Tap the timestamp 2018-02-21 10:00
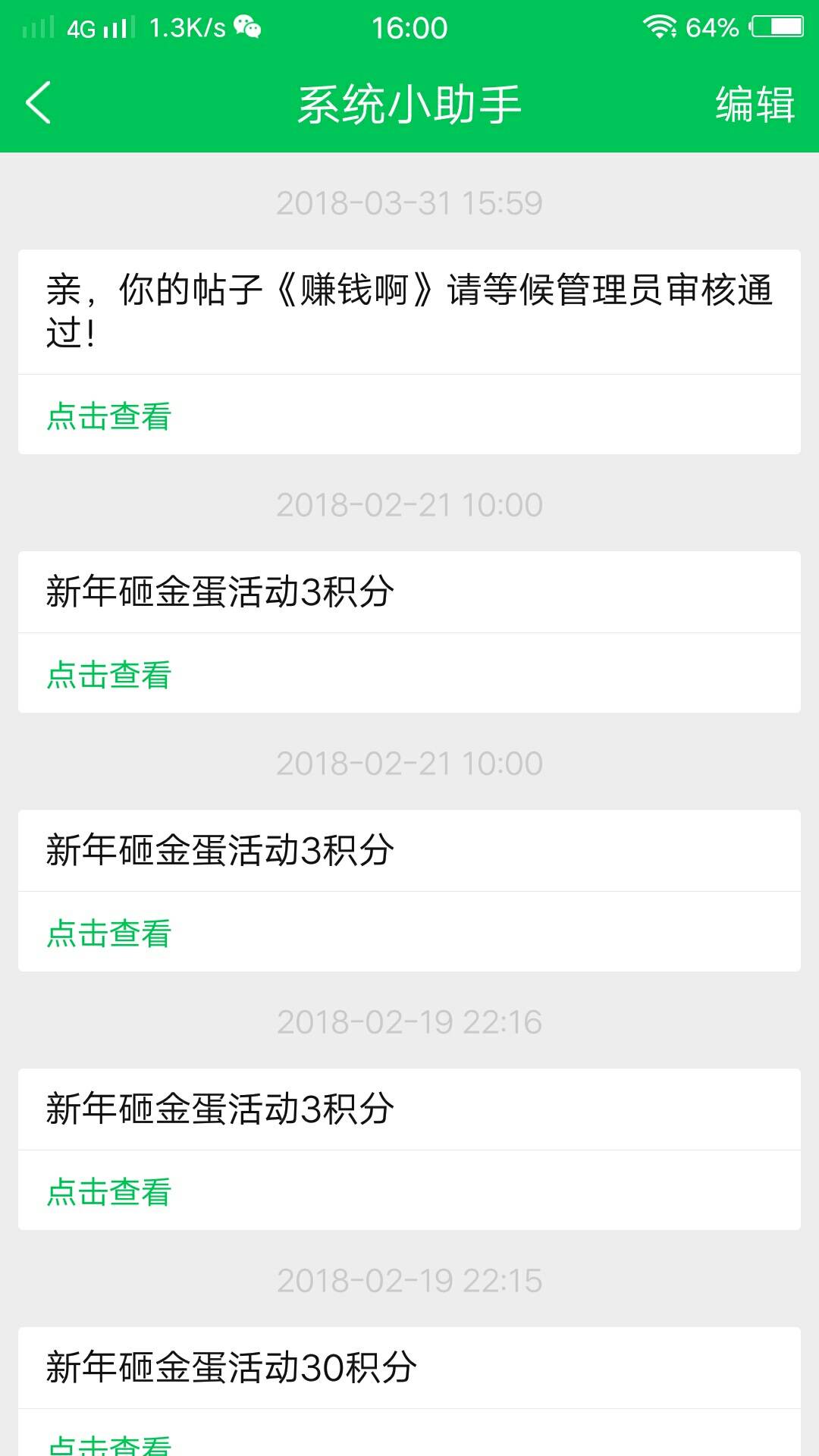The height and width of the screenshot is (1456, 819). [x=409, y=503]
